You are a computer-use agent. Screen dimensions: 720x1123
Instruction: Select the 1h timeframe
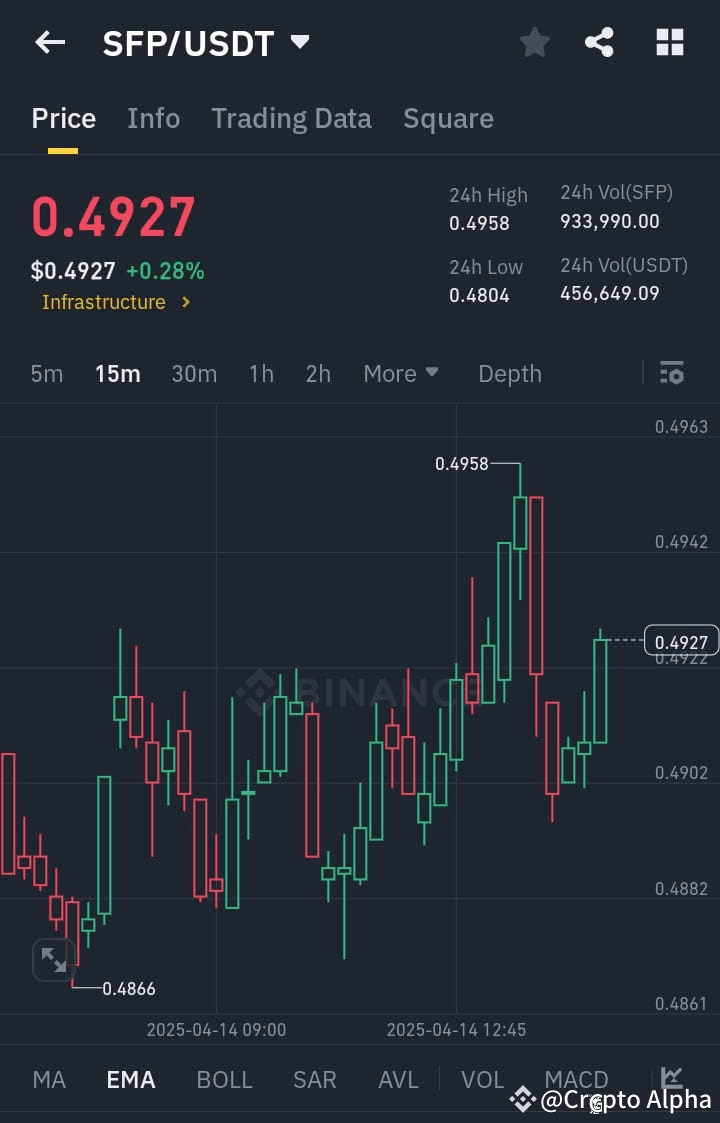pyautogui.click(x=261, y=373)
